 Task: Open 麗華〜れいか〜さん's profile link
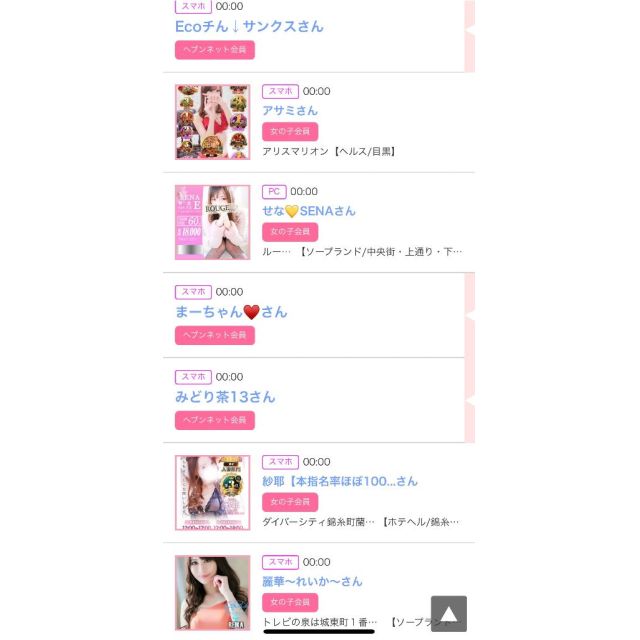coord(312,581)
